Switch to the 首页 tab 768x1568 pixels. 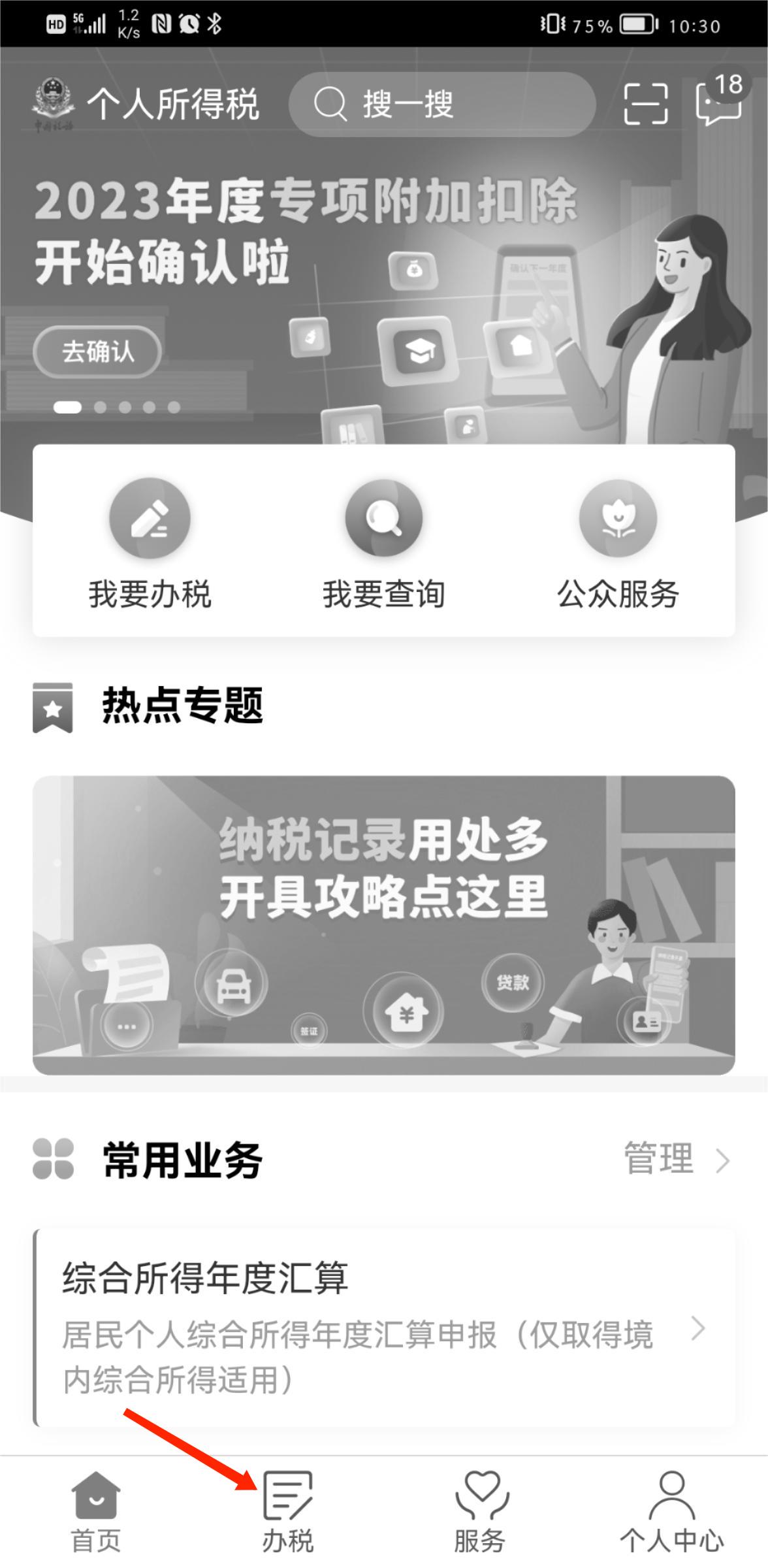(96, 1512)
